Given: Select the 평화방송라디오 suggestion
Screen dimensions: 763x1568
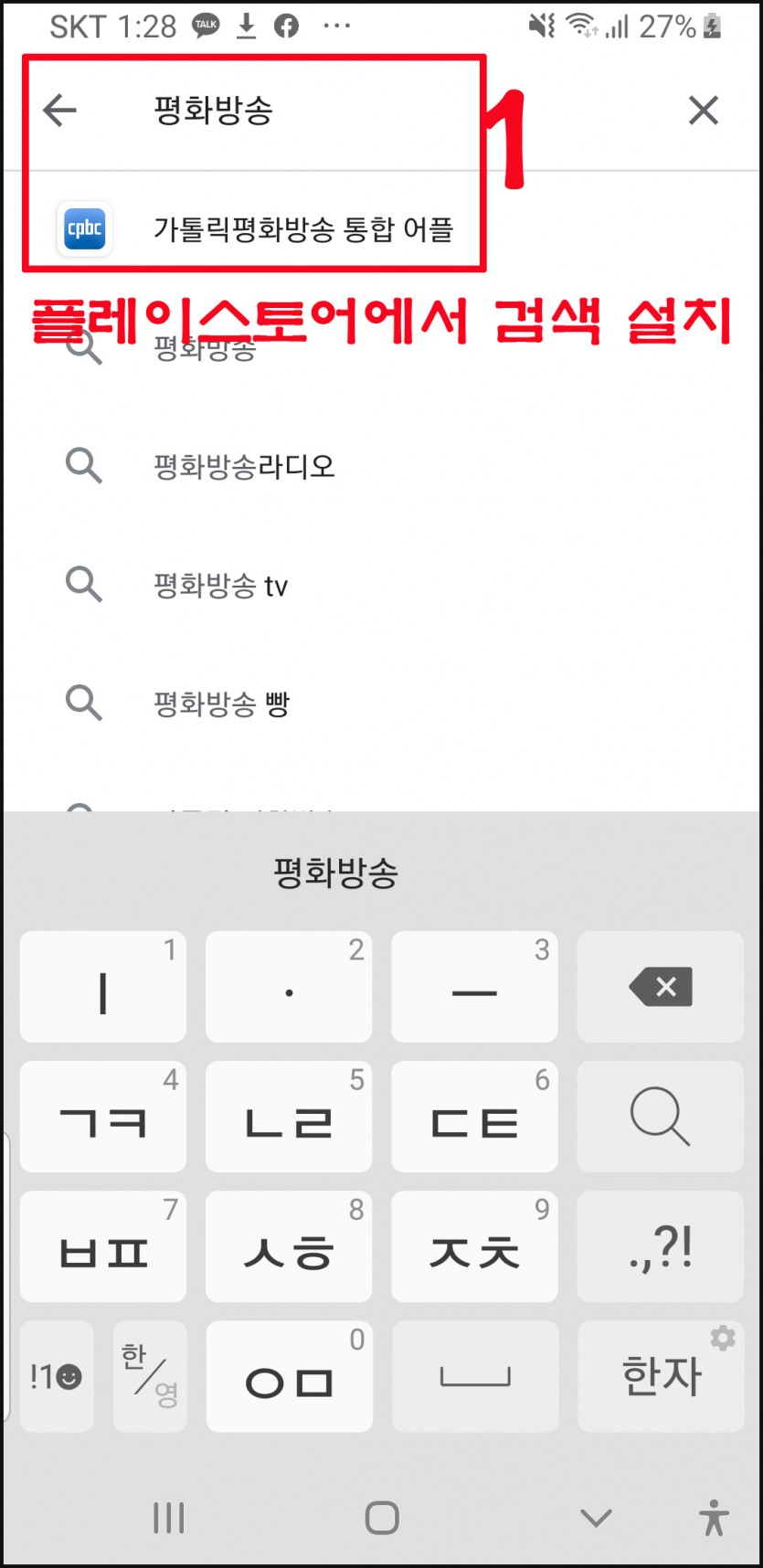Looking at the screenshot, I should (382, 466).
